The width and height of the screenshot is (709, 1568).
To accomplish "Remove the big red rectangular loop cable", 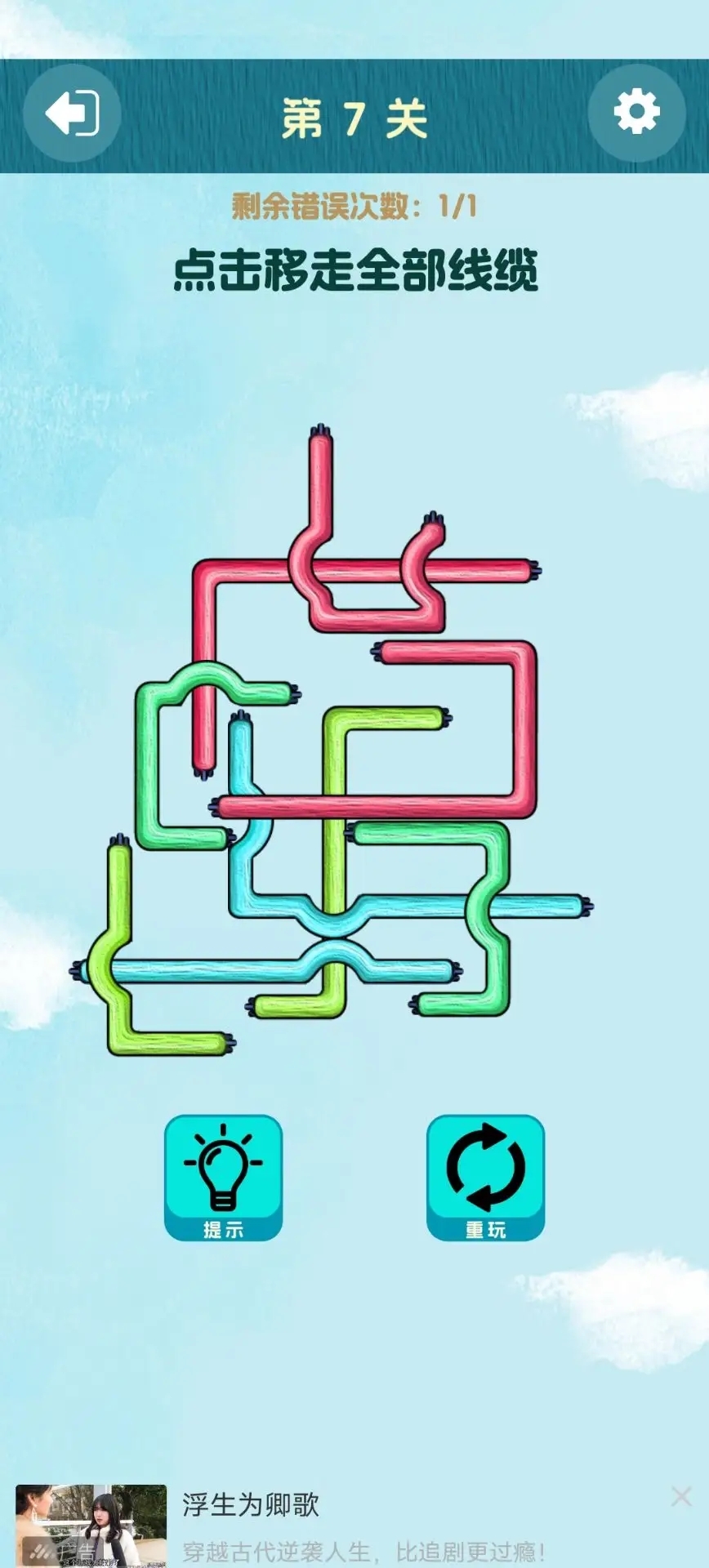I will click(x=524, y=735).
